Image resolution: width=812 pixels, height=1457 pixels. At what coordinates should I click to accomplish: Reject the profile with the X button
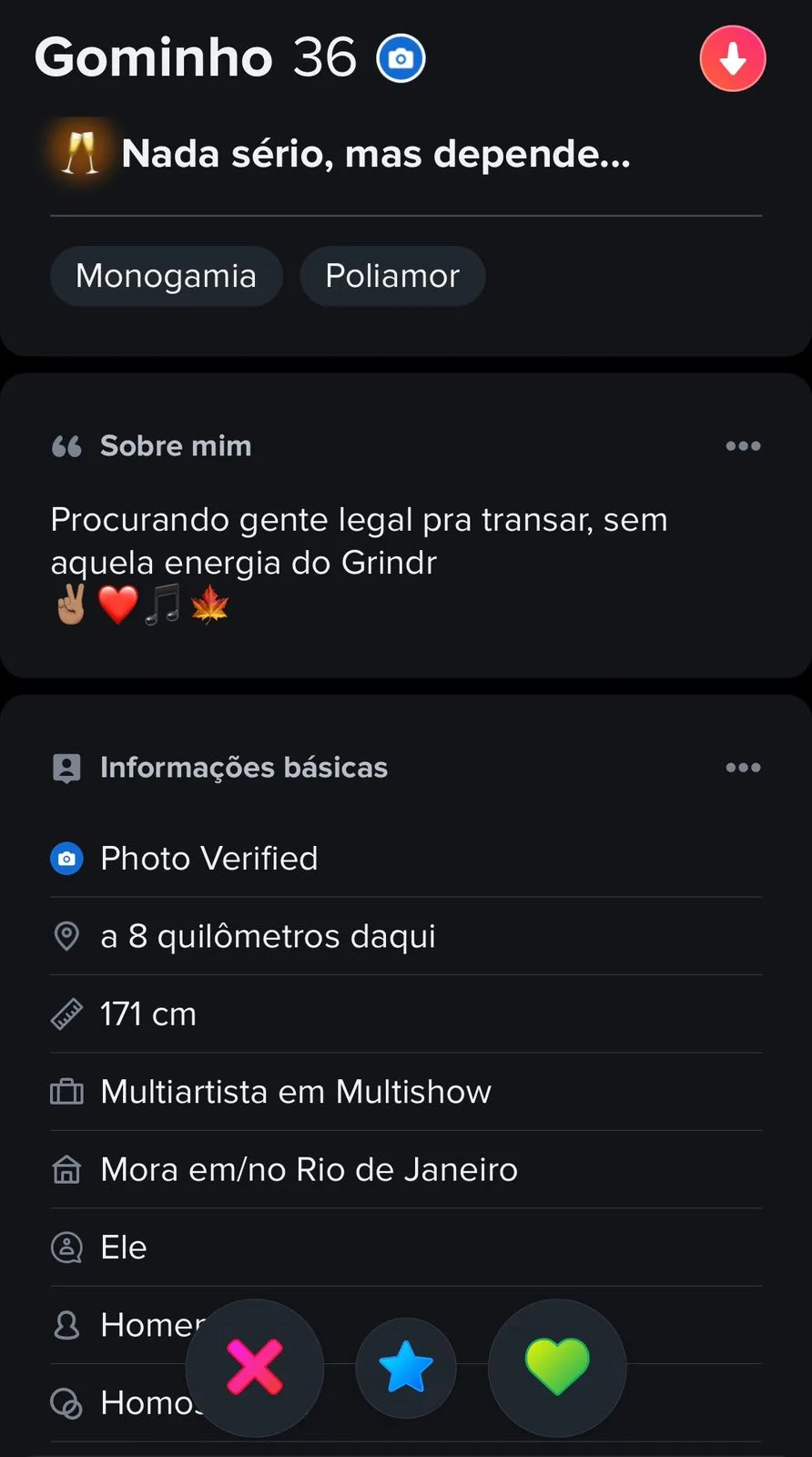pyautogui.click(x=255, y=1368)
